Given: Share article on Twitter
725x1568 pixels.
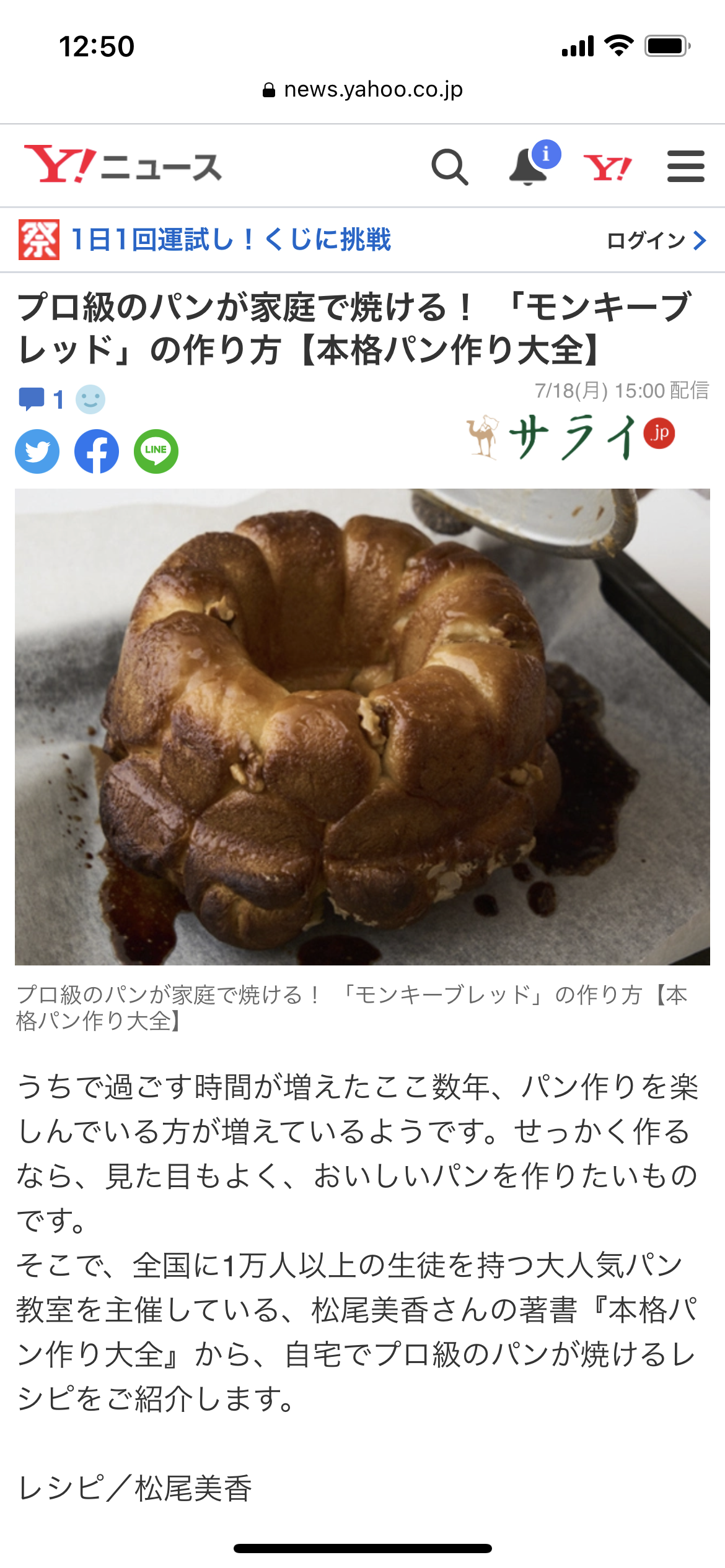Looking at the screenshot, I should coord(37,451).
